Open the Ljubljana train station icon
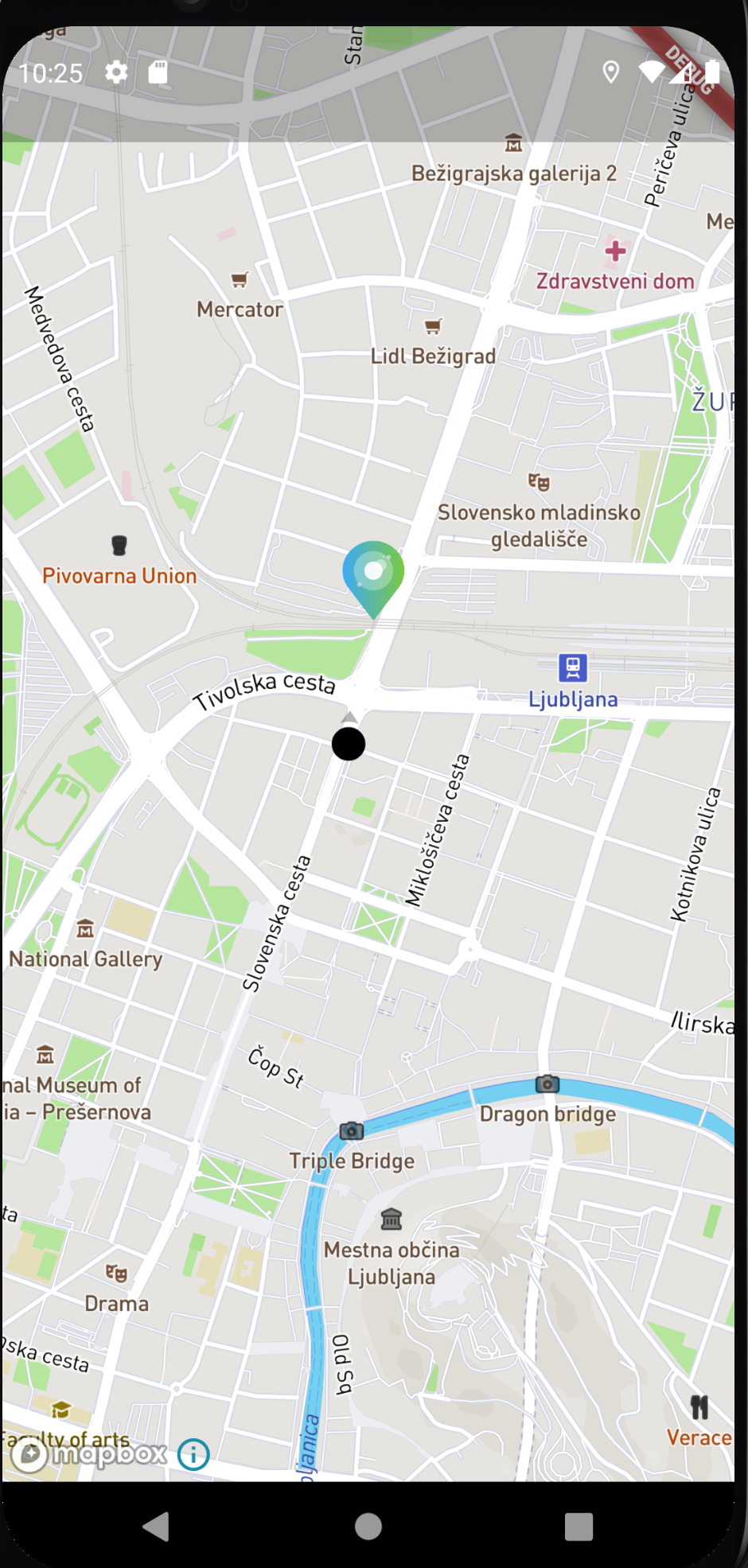Viewport: 748px width, 1568px height. (x=573, y=667)
